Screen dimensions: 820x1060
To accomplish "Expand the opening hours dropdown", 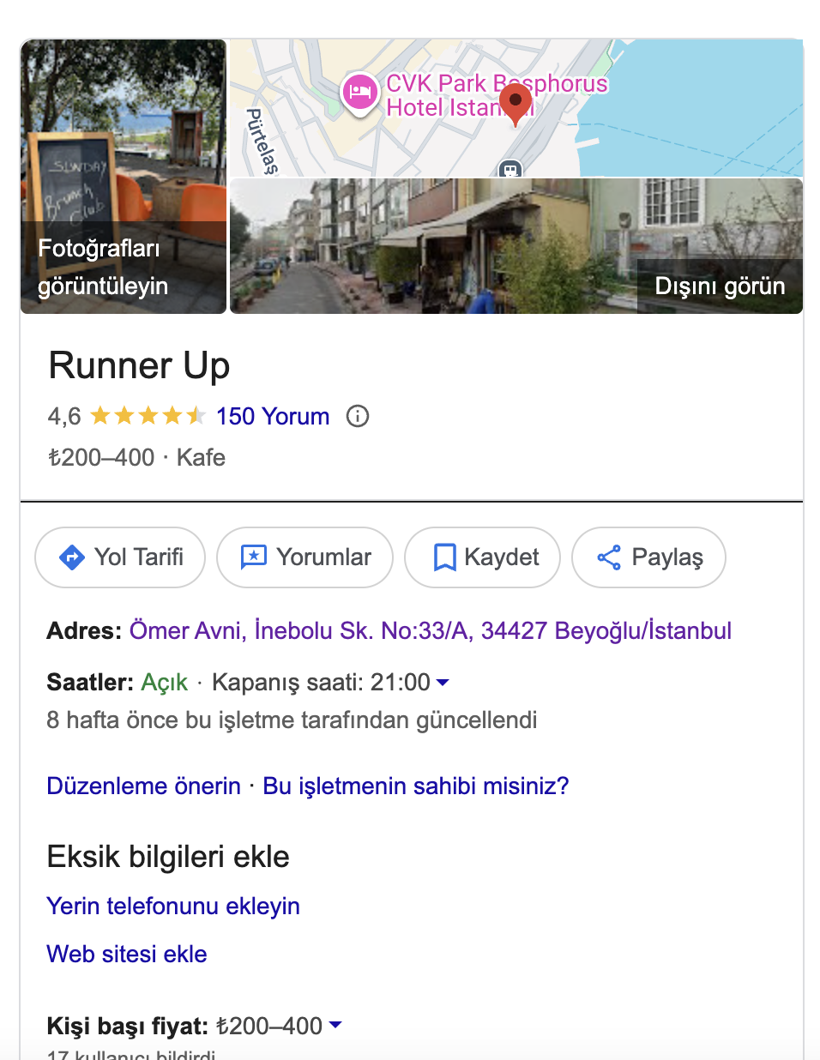I will pyautogui.click(x=443, y=683).
